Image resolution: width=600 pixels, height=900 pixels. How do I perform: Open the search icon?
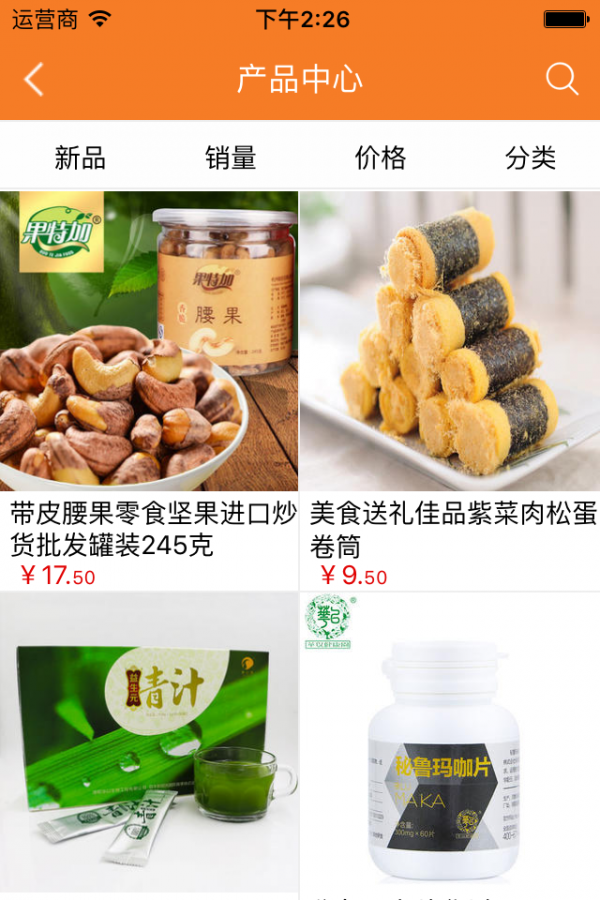(562, 79)
